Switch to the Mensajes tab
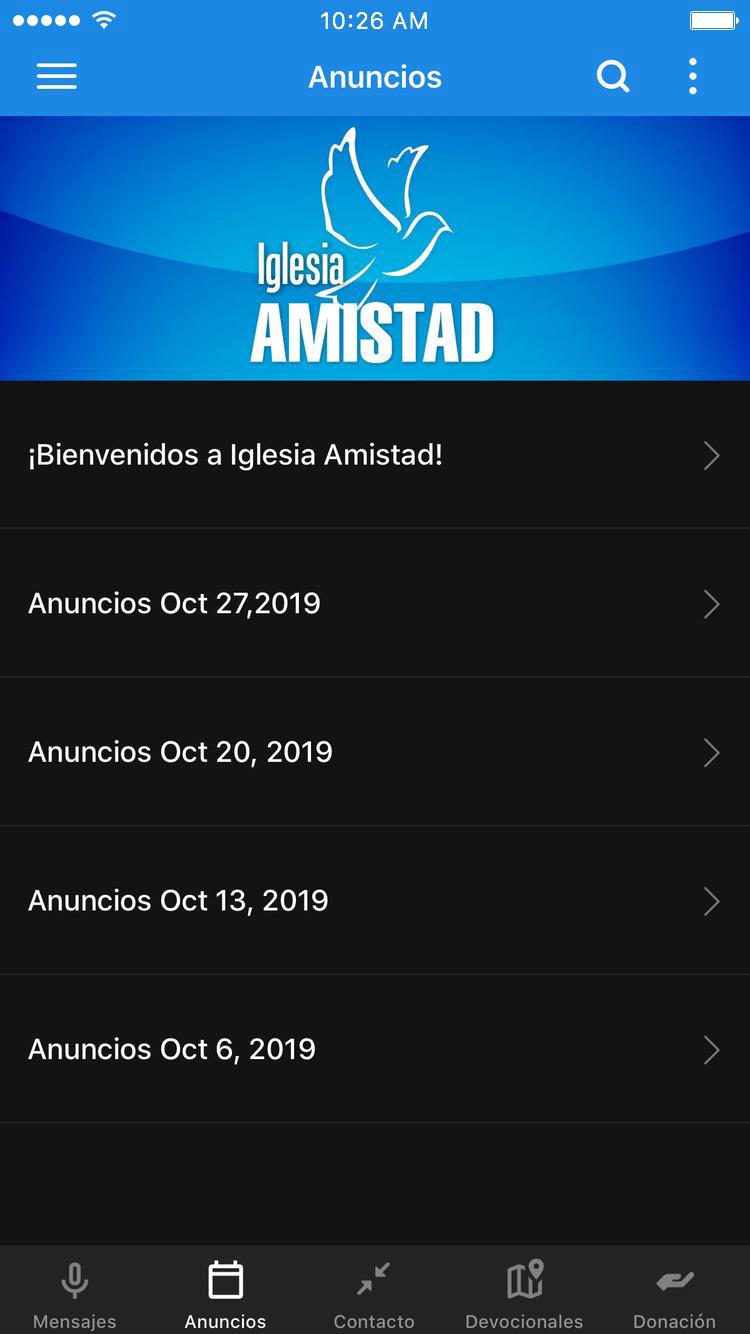750x1334 pixels. pos(75,1292)
